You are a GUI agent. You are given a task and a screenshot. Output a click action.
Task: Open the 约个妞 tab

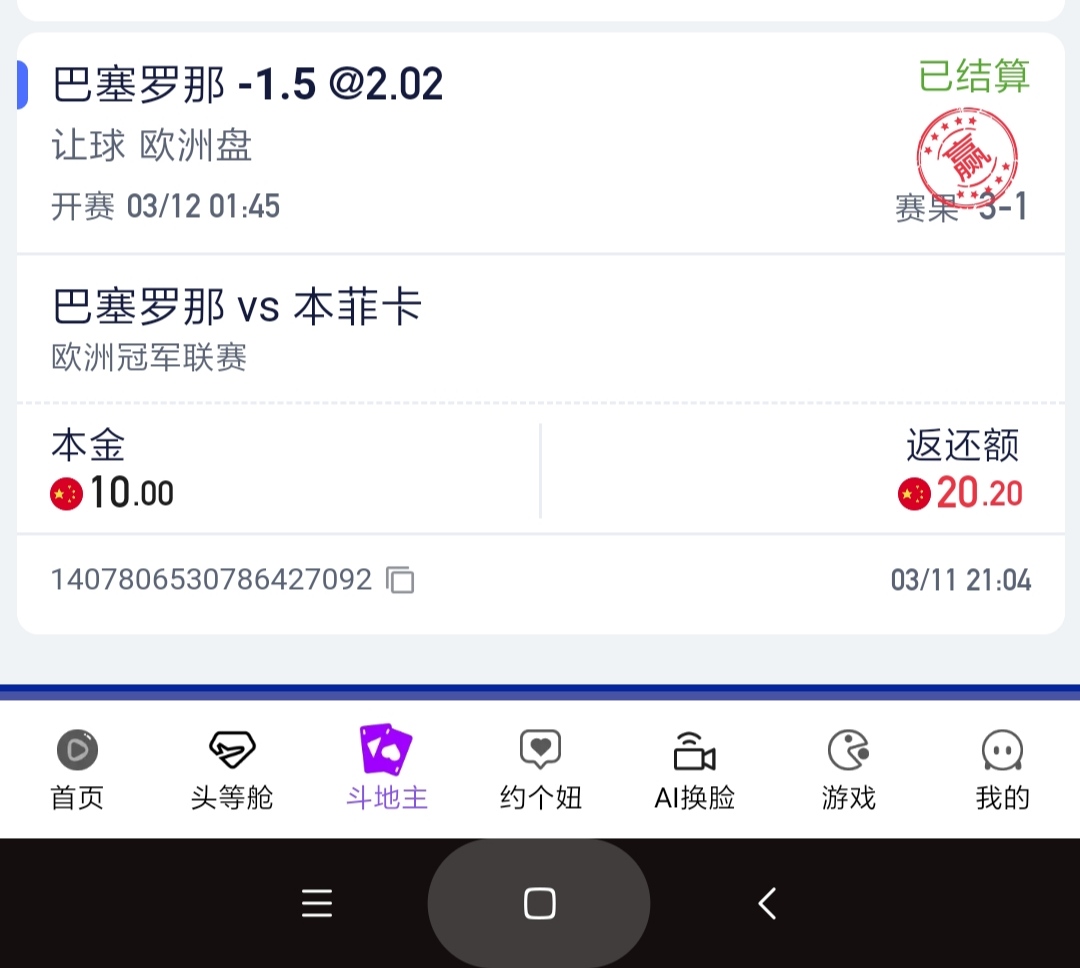point(540,769)
